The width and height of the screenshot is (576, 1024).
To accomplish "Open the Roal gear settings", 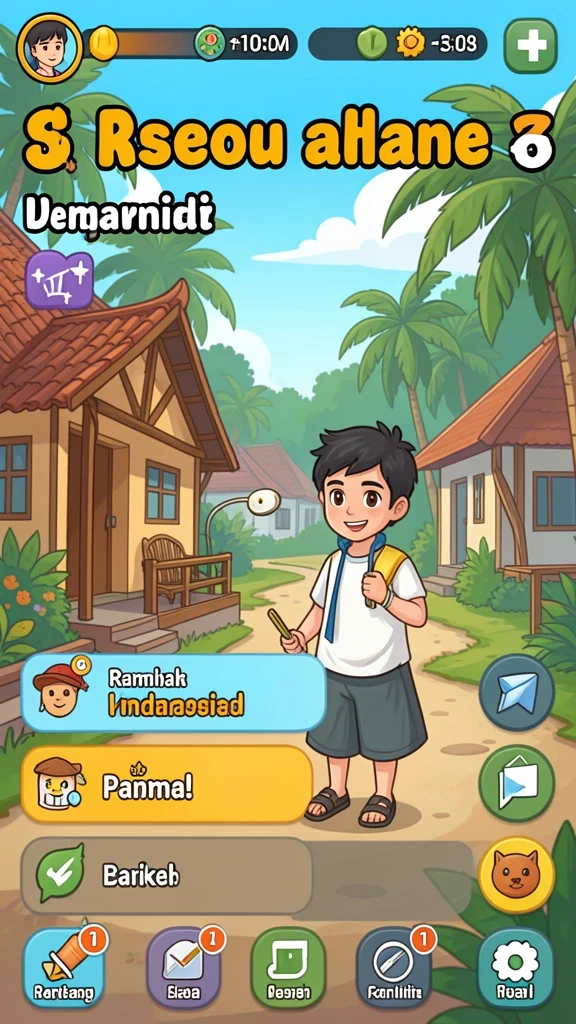I will (515, 968).
